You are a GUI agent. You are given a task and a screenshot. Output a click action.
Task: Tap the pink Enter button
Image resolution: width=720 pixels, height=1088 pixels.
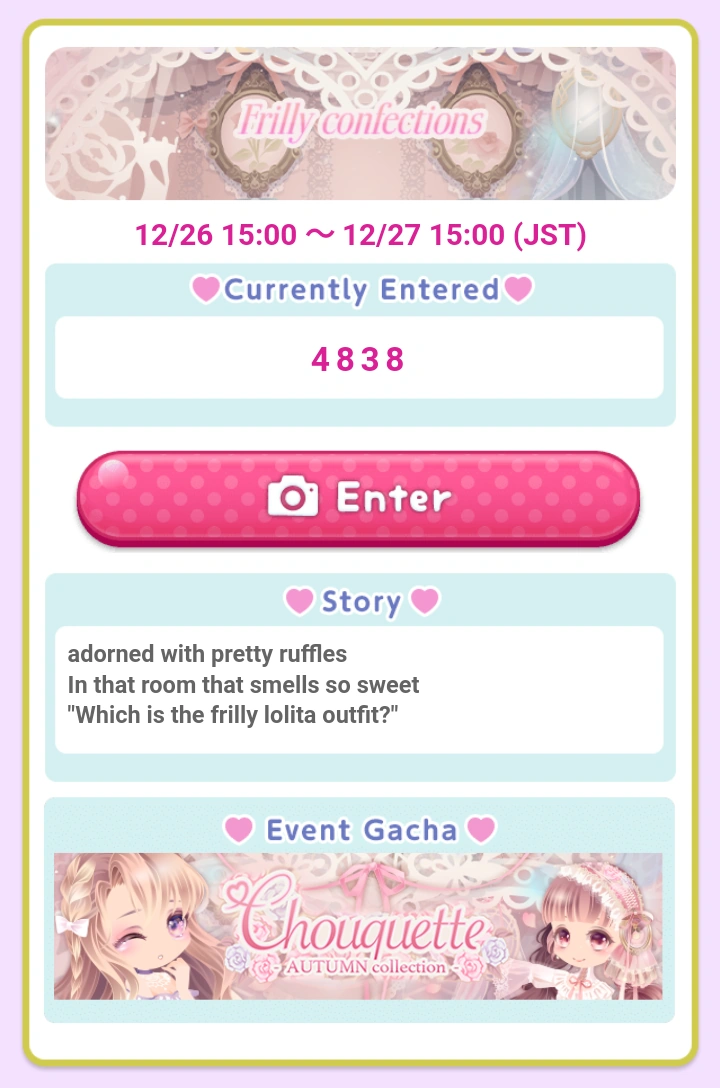pos(359,498)
